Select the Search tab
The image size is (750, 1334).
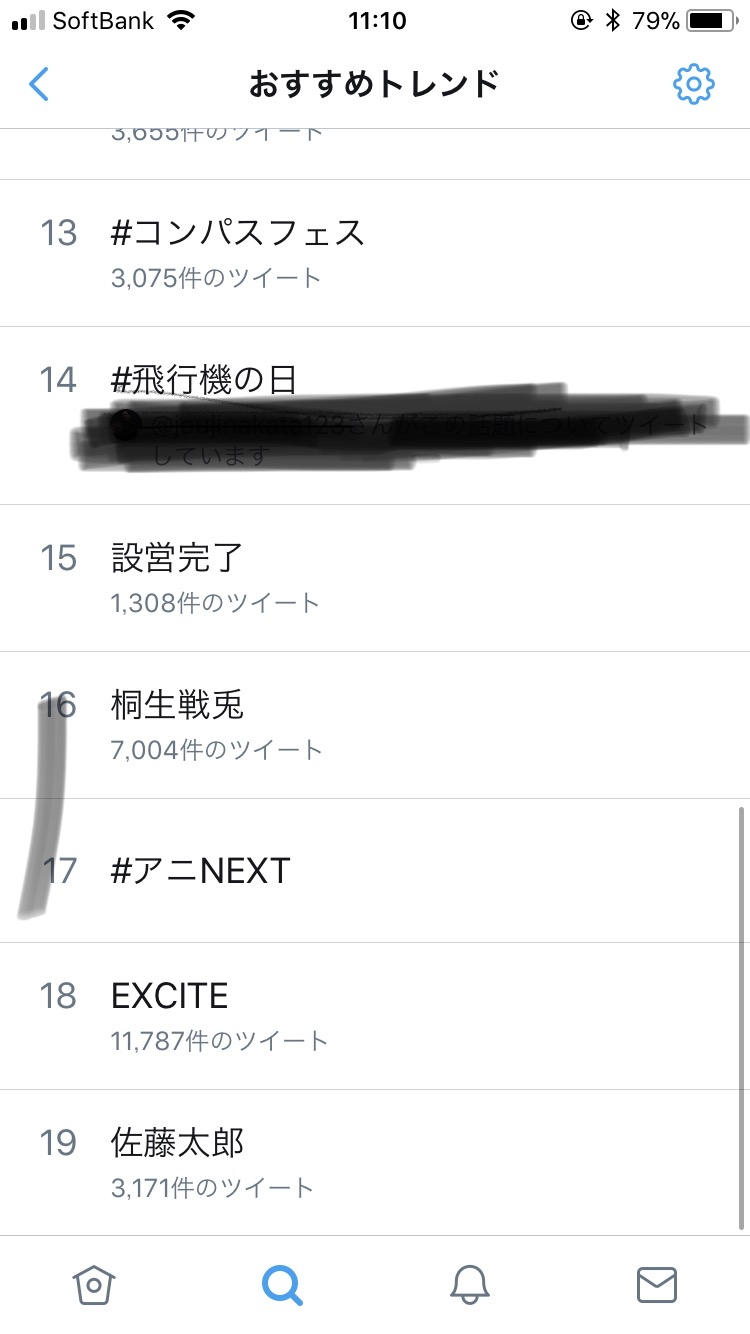282,1284
